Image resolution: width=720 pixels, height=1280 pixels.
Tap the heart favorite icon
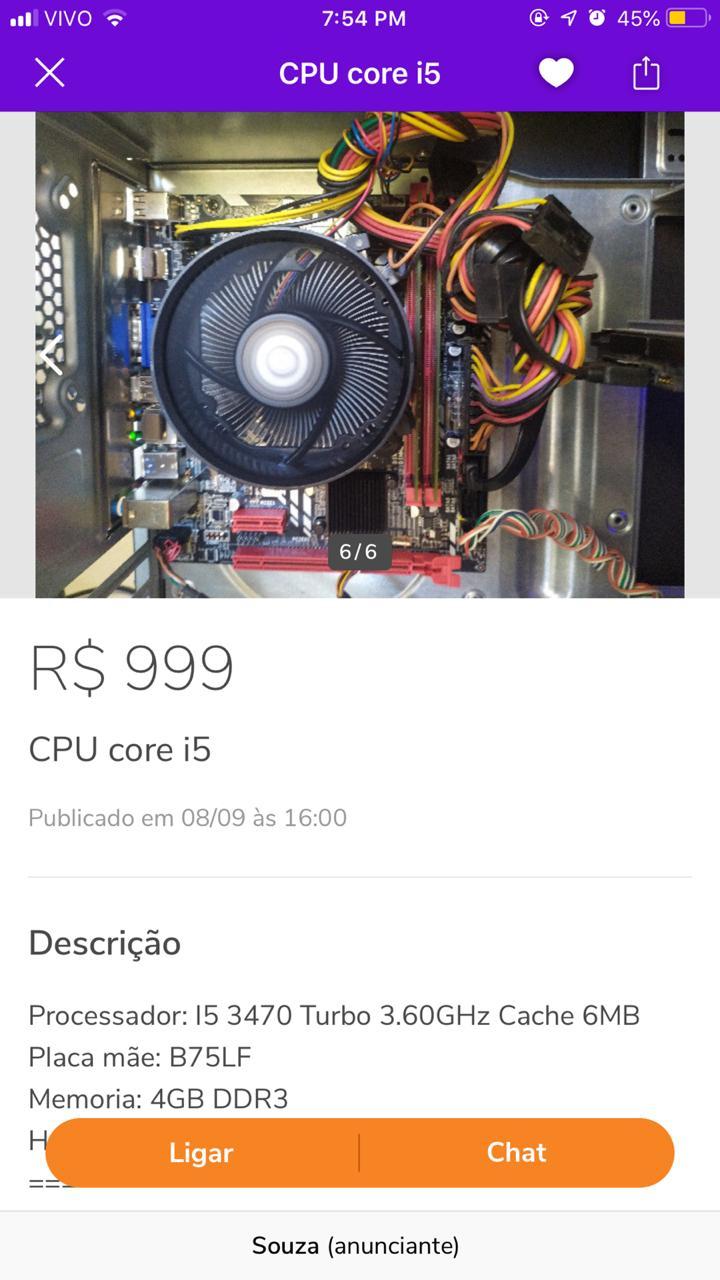pos(556,73)
